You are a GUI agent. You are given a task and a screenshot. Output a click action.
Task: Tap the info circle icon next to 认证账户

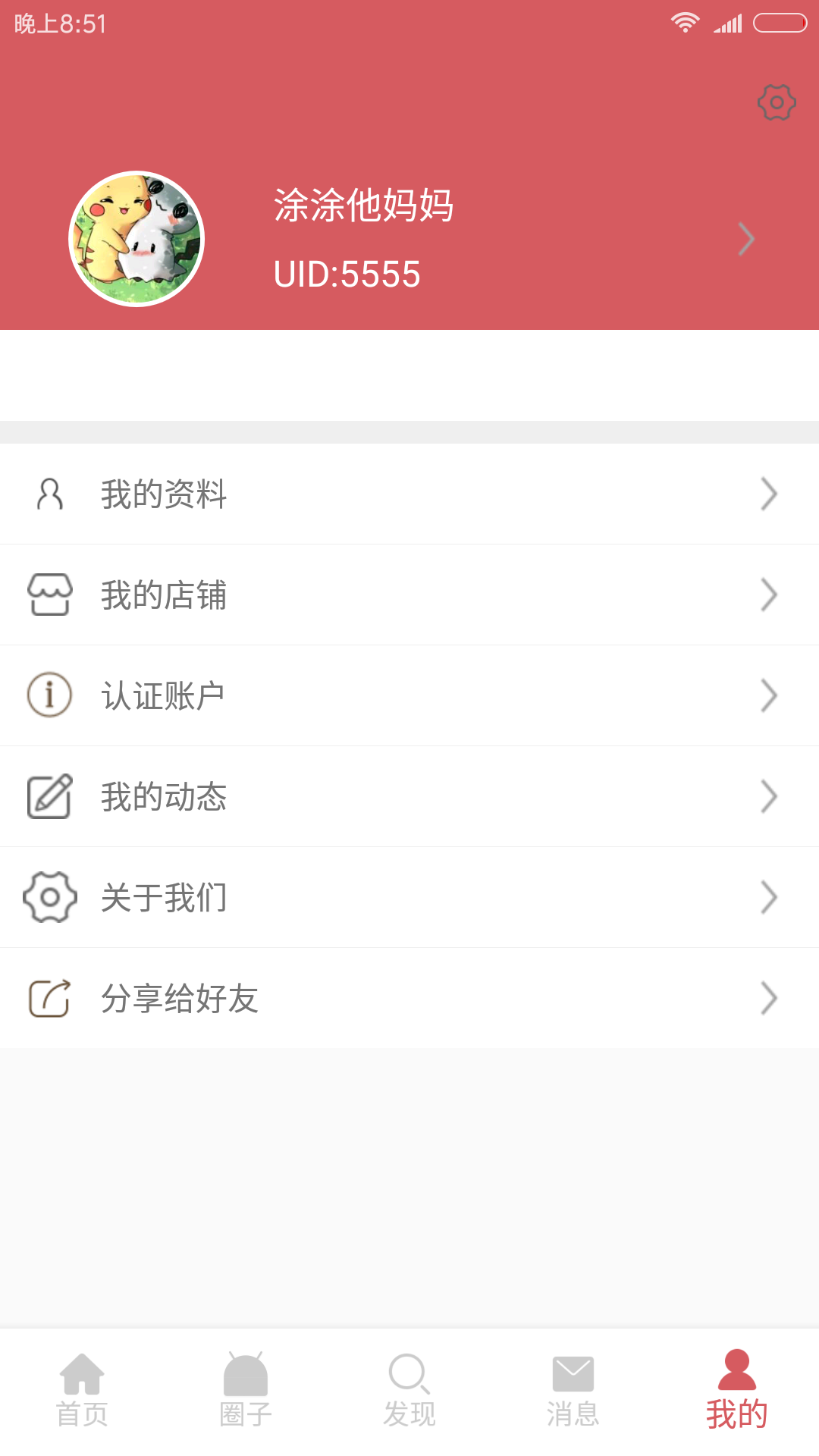coord(49,695)
